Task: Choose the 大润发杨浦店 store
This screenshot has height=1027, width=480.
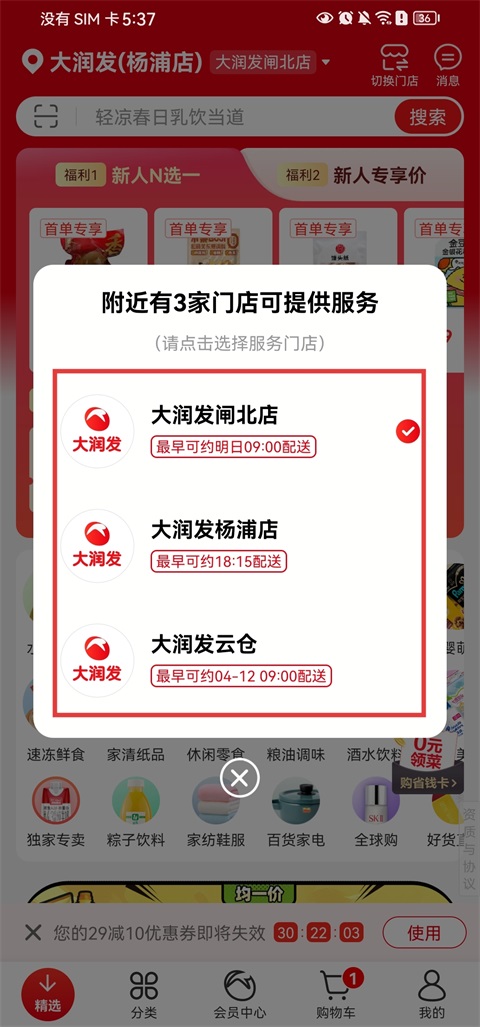Action: click(x=240, y=546)
